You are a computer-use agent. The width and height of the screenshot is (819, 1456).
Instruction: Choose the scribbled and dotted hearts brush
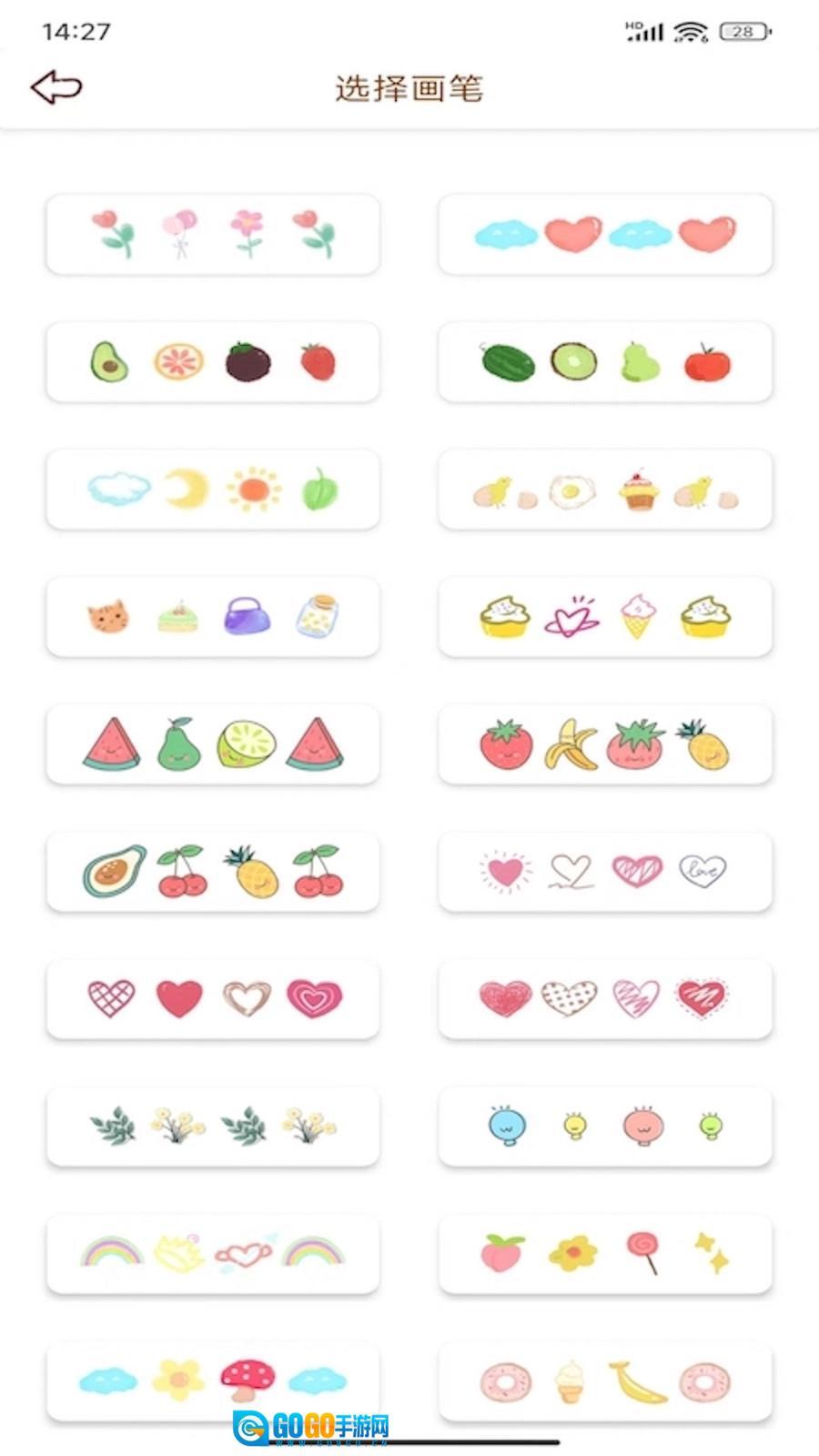click(605, 999)
